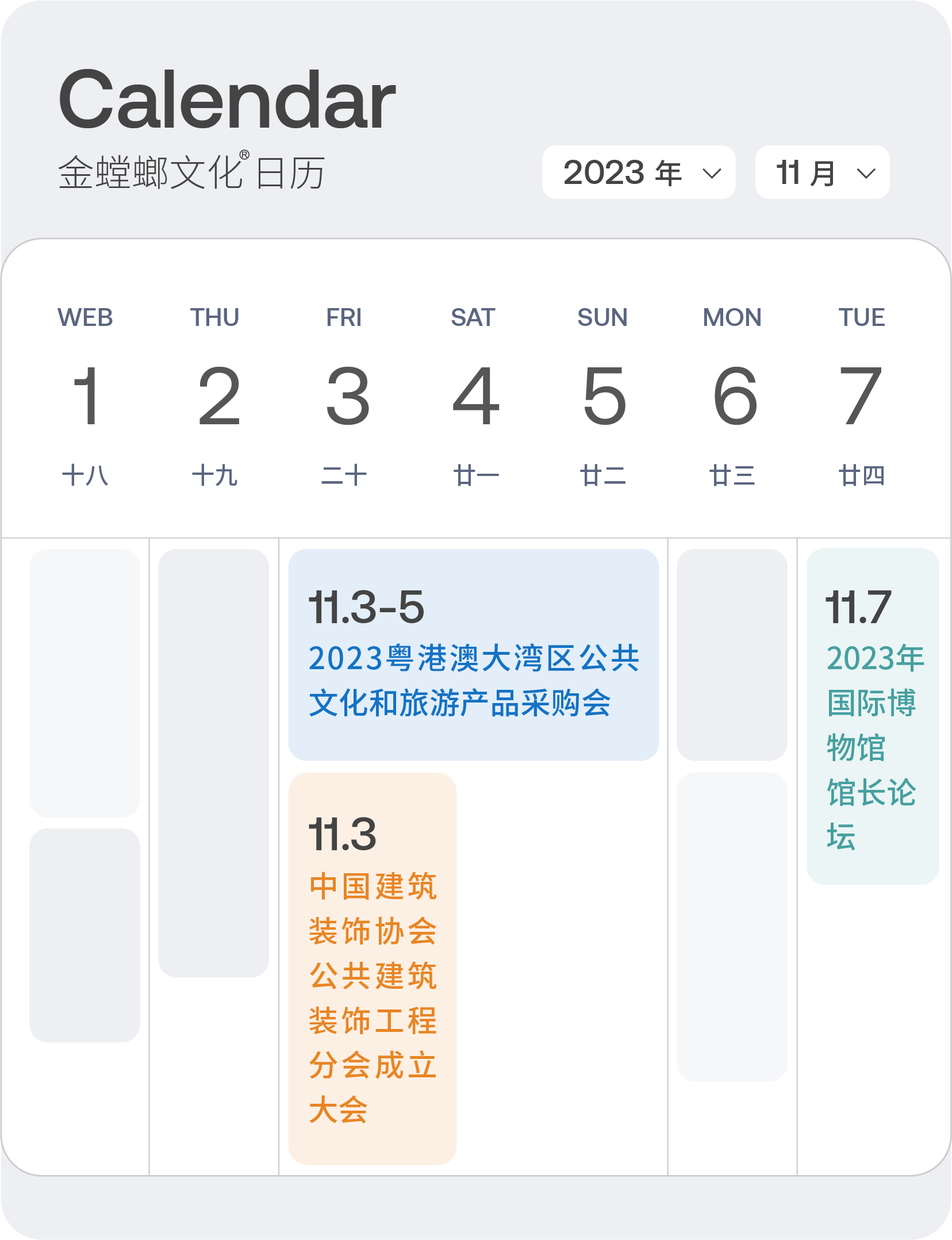
Task: Open the 11.3 中国建筑装饰协会 event card
Action: click(x=372, y=968)
